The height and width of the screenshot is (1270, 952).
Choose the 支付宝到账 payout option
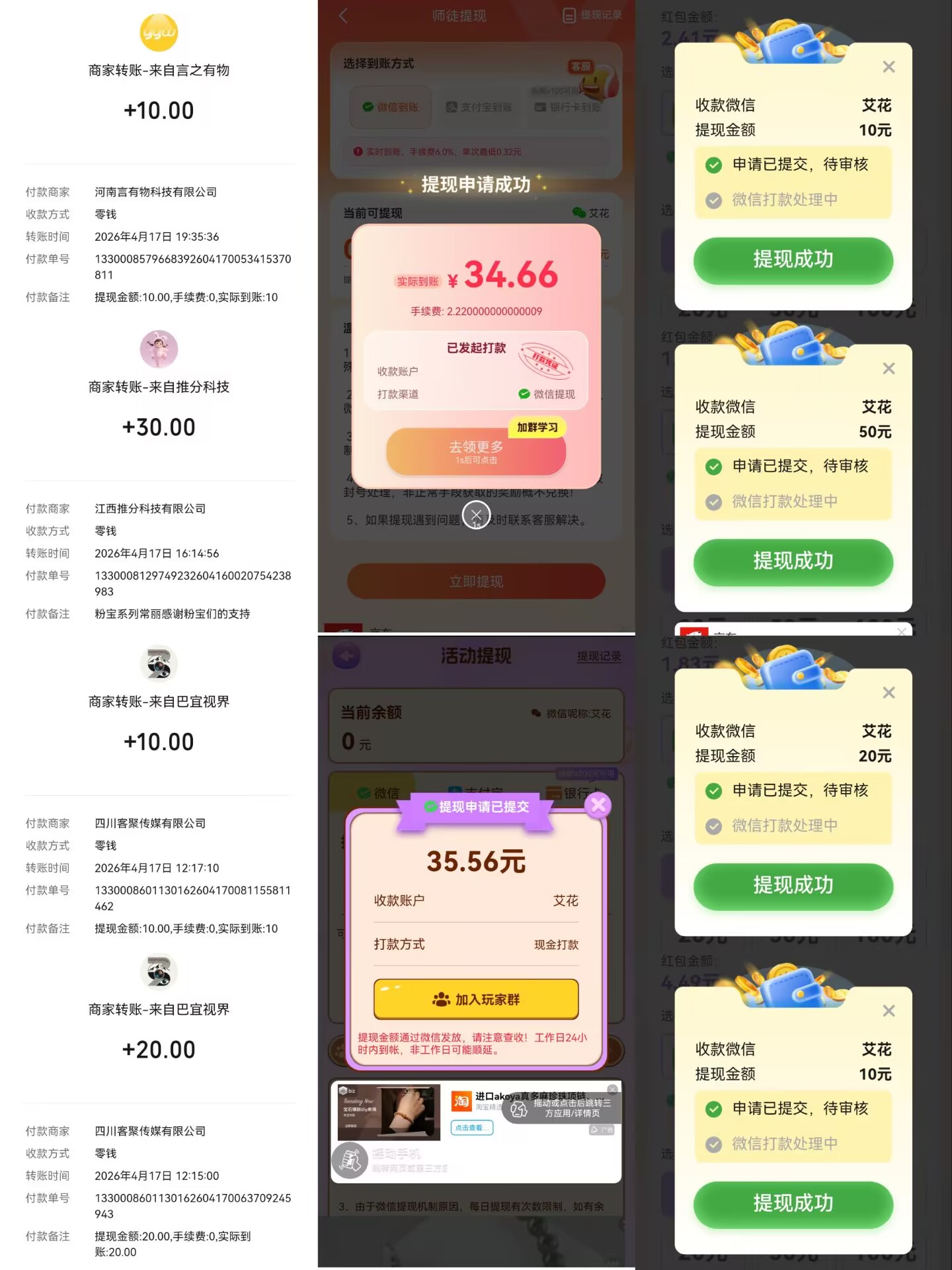480,107
